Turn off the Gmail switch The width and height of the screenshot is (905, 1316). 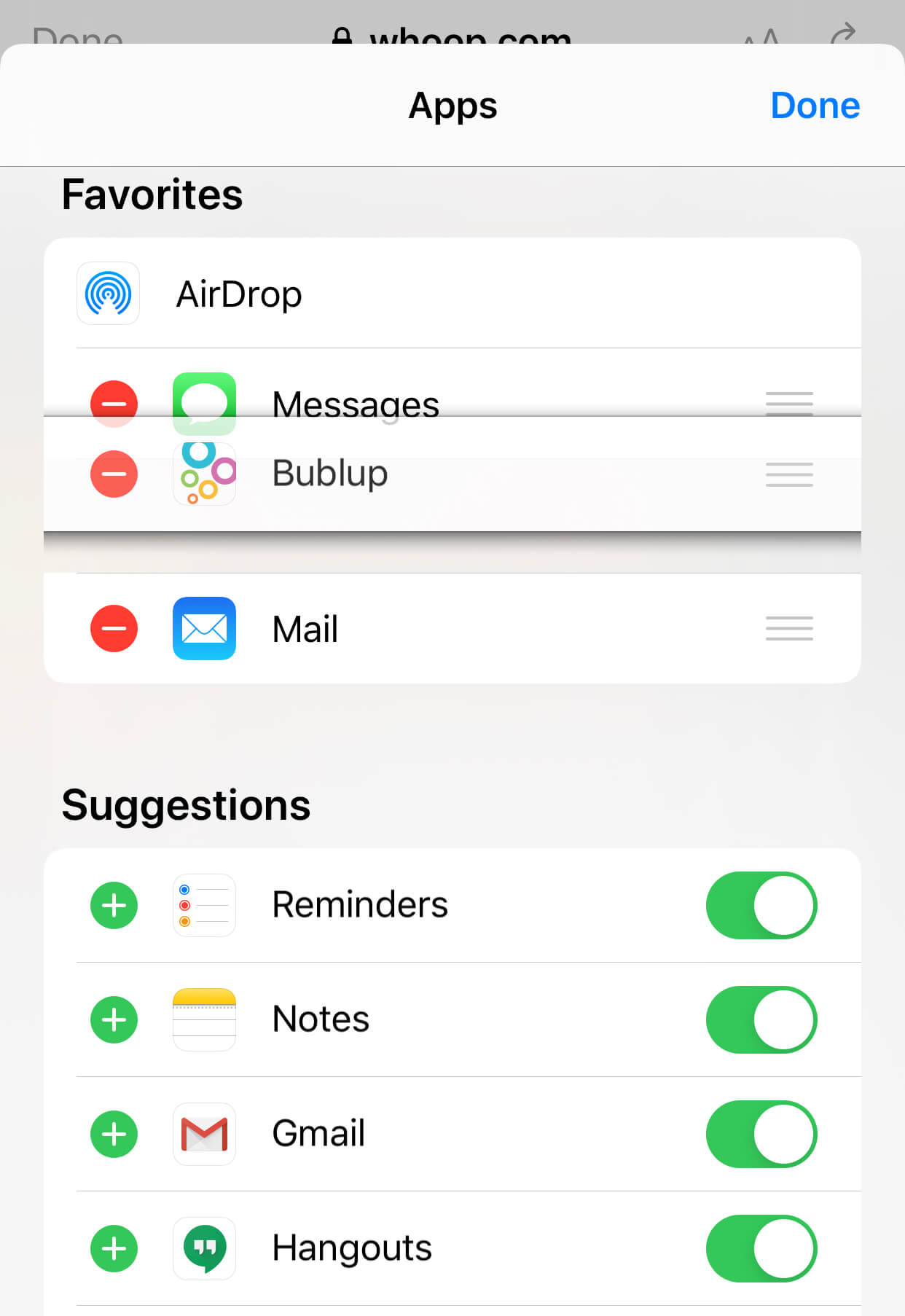[x=761, y=1134]
